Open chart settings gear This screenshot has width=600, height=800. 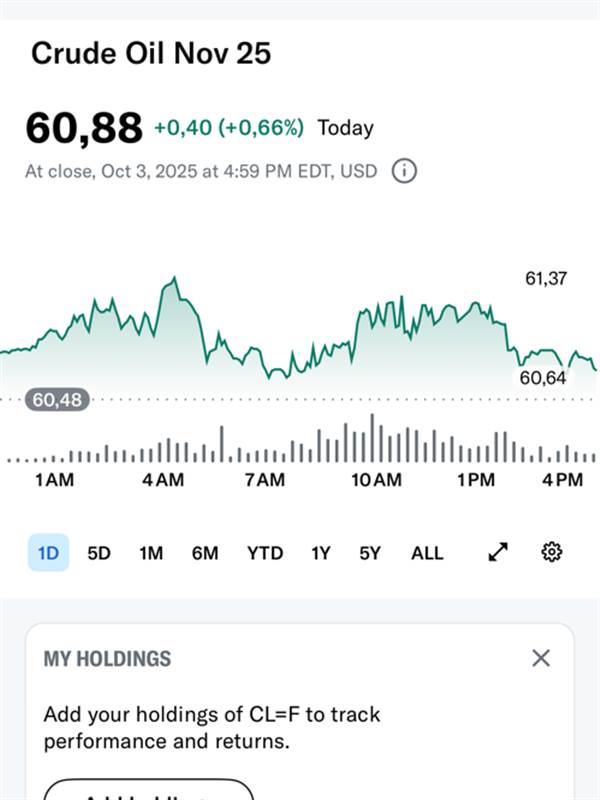(552, 552)
